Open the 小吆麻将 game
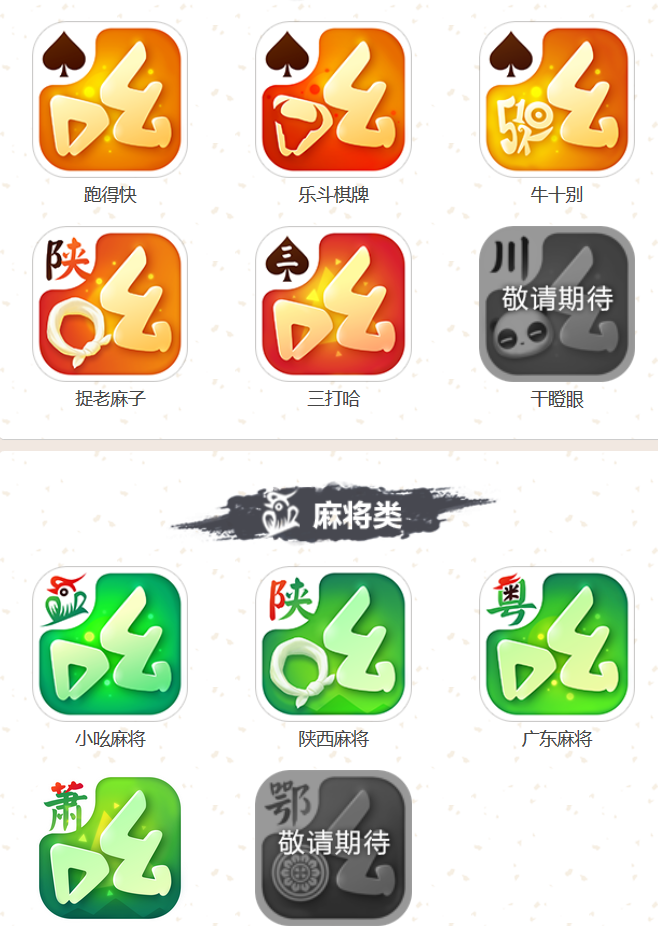This screenshot has width=658, height=926. 110,644
